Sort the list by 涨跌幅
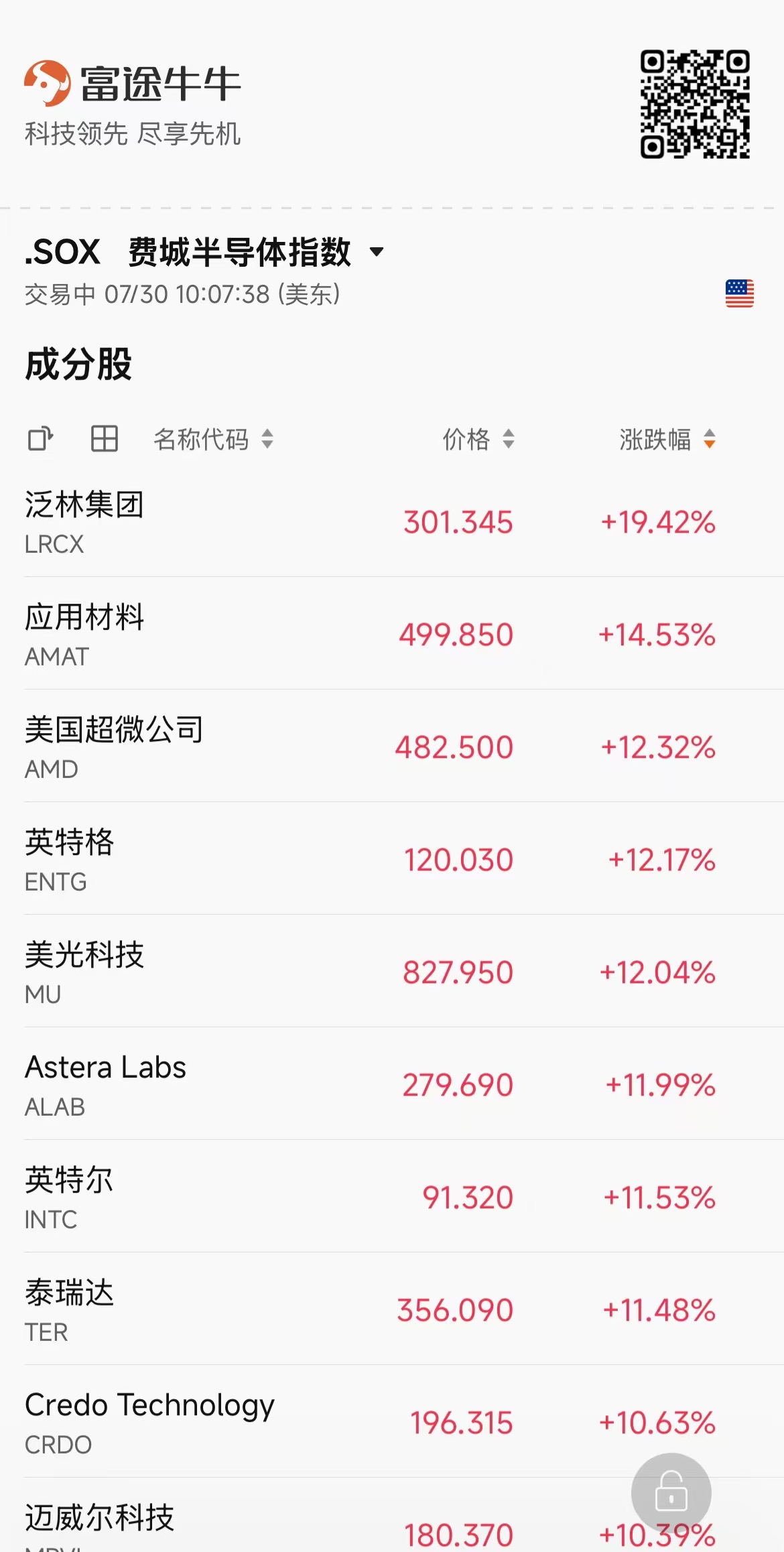Viewport: 784px width, 1552px height. click(667, 440)
